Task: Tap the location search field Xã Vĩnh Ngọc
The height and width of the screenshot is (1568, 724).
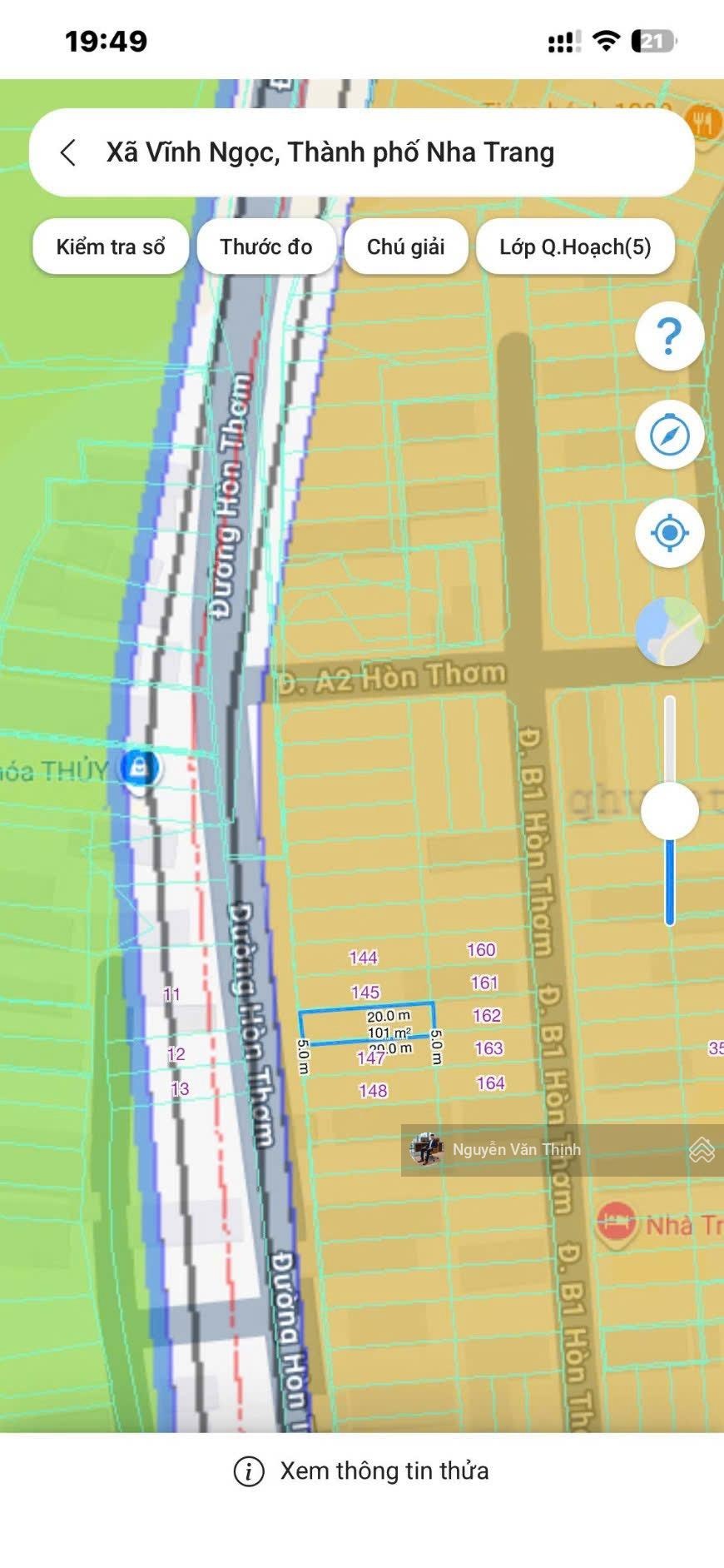Action: (x=362, y=152)
